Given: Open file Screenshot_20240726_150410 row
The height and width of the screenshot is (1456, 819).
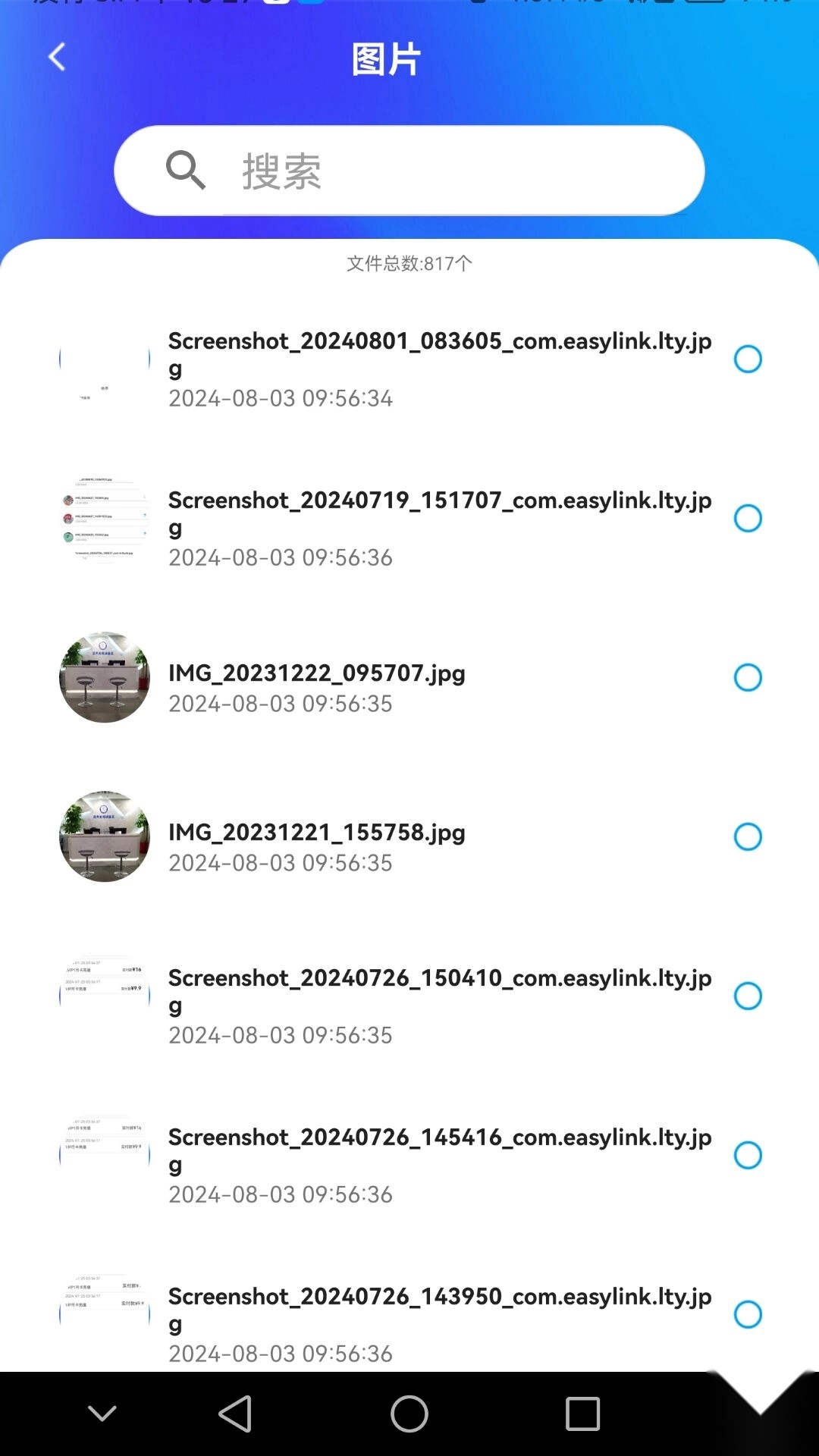Looking at the screenshot, I should coord(440,1006).
